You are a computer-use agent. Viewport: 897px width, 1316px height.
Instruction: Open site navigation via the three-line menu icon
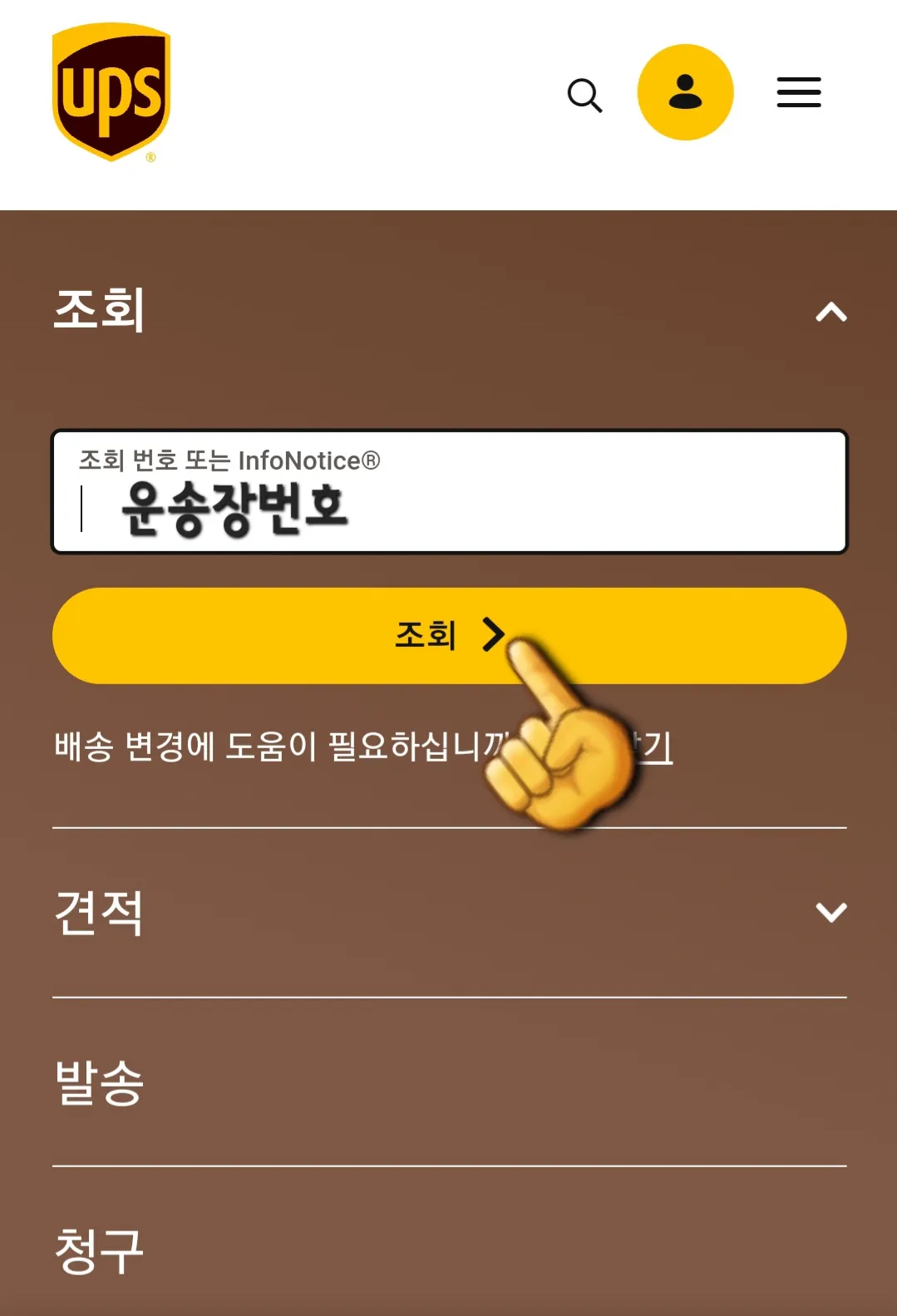pyautogui.click(x=797, y=94)
